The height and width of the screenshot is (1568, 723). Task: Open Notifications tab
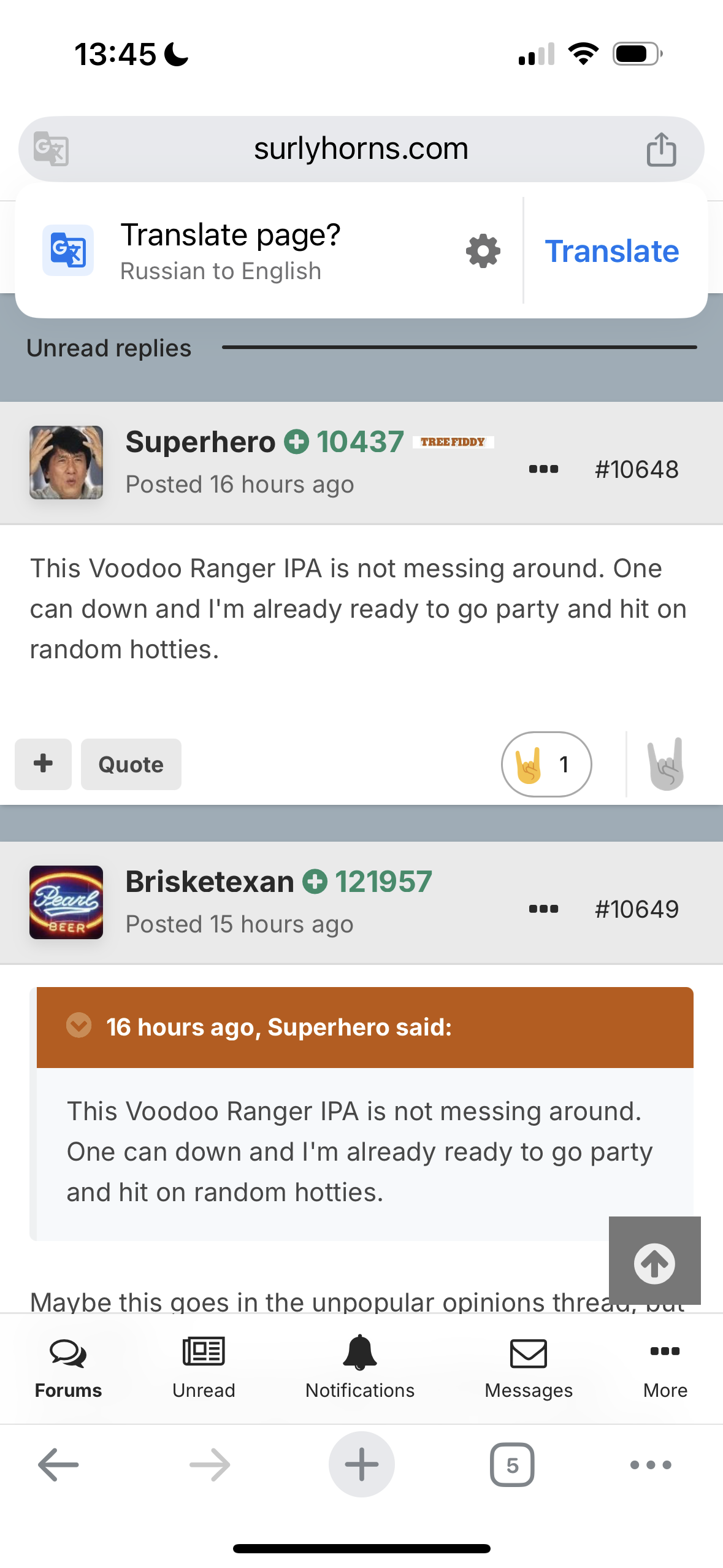(360, 1367)
